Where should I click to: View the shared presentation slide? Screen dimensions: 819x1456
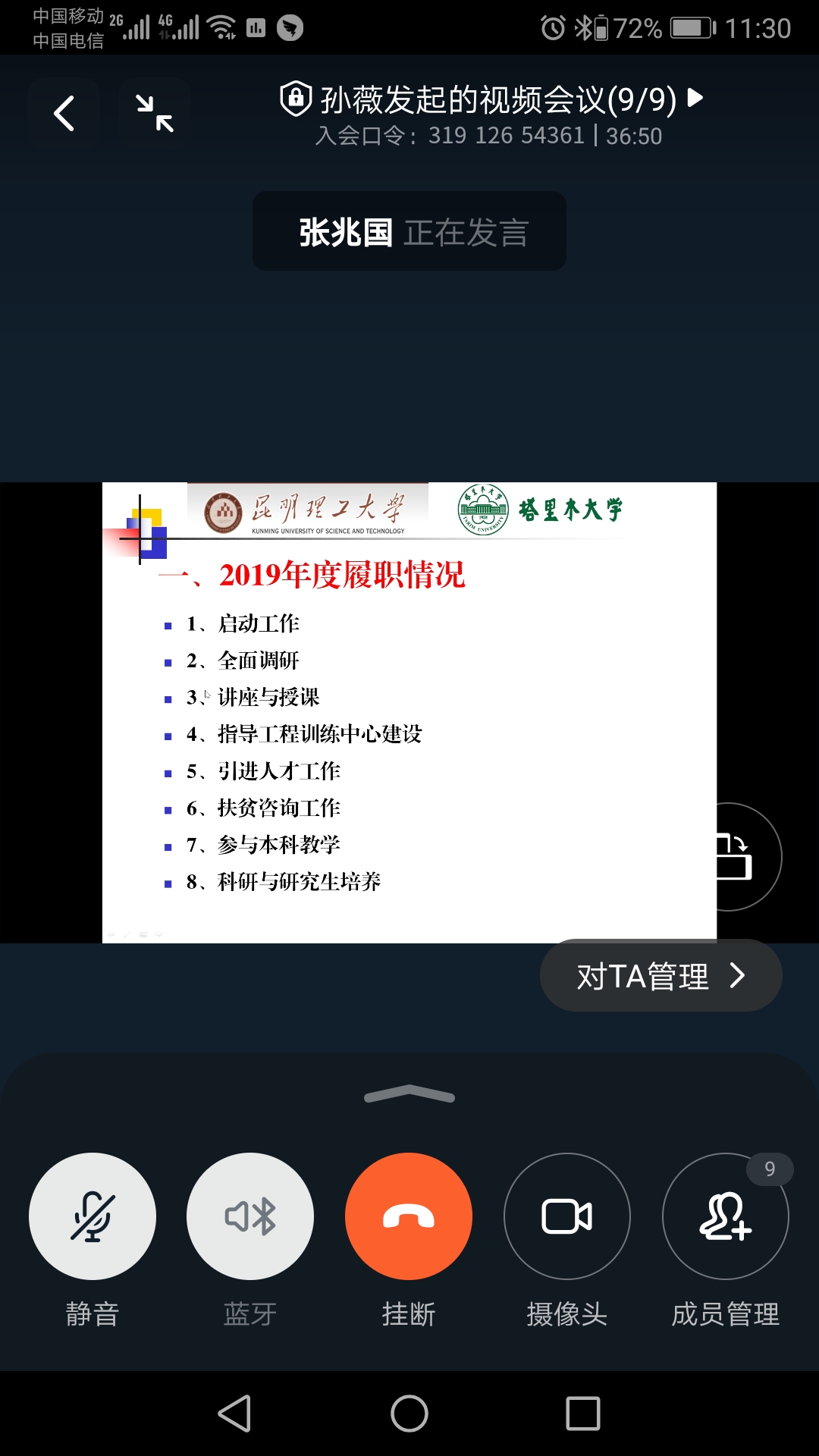click(x=409, y=713)
